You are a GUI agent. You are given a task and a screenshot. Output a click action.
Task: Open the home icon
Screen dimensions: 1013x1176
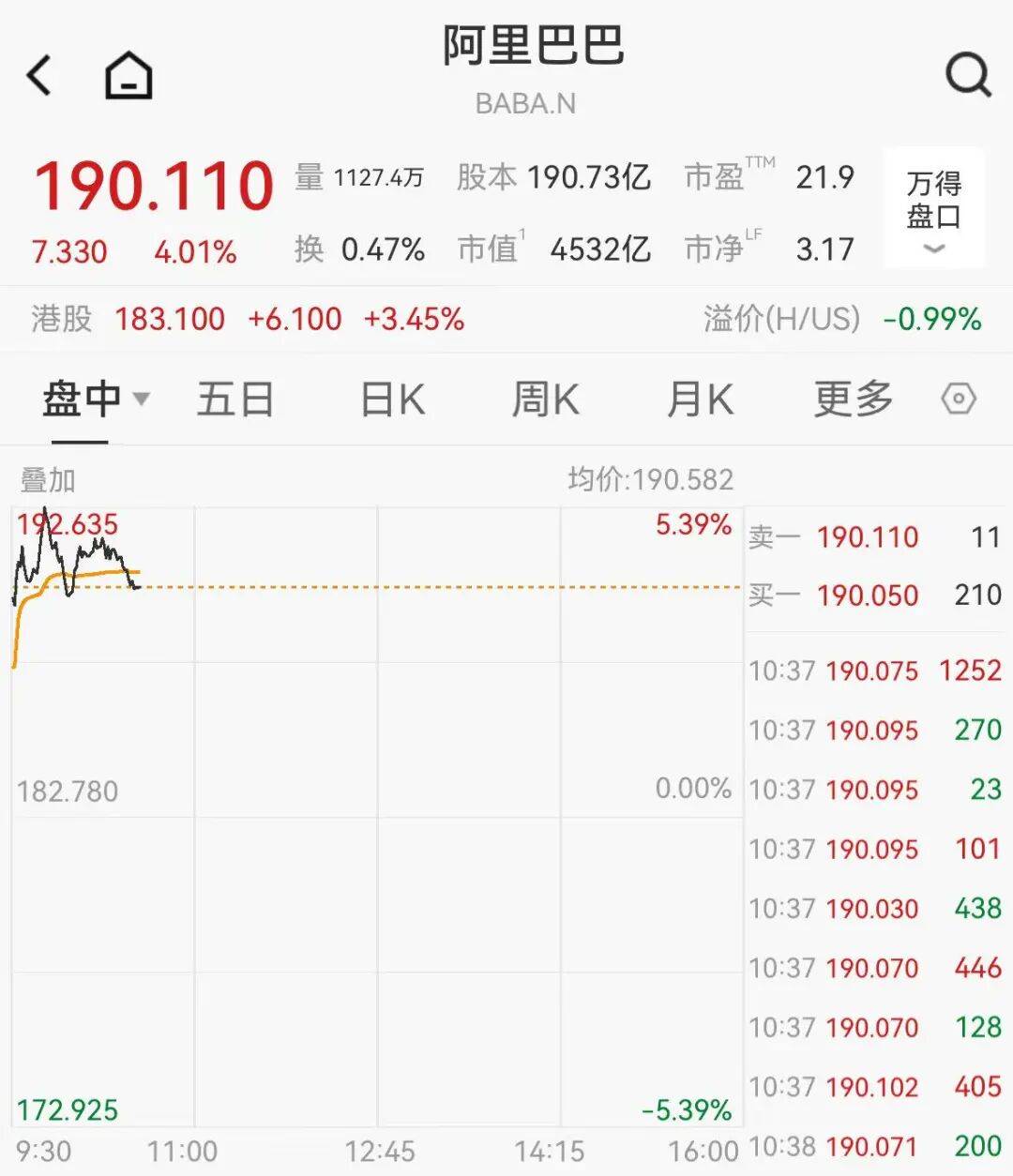pyautogui.click(x=129, y=75)
